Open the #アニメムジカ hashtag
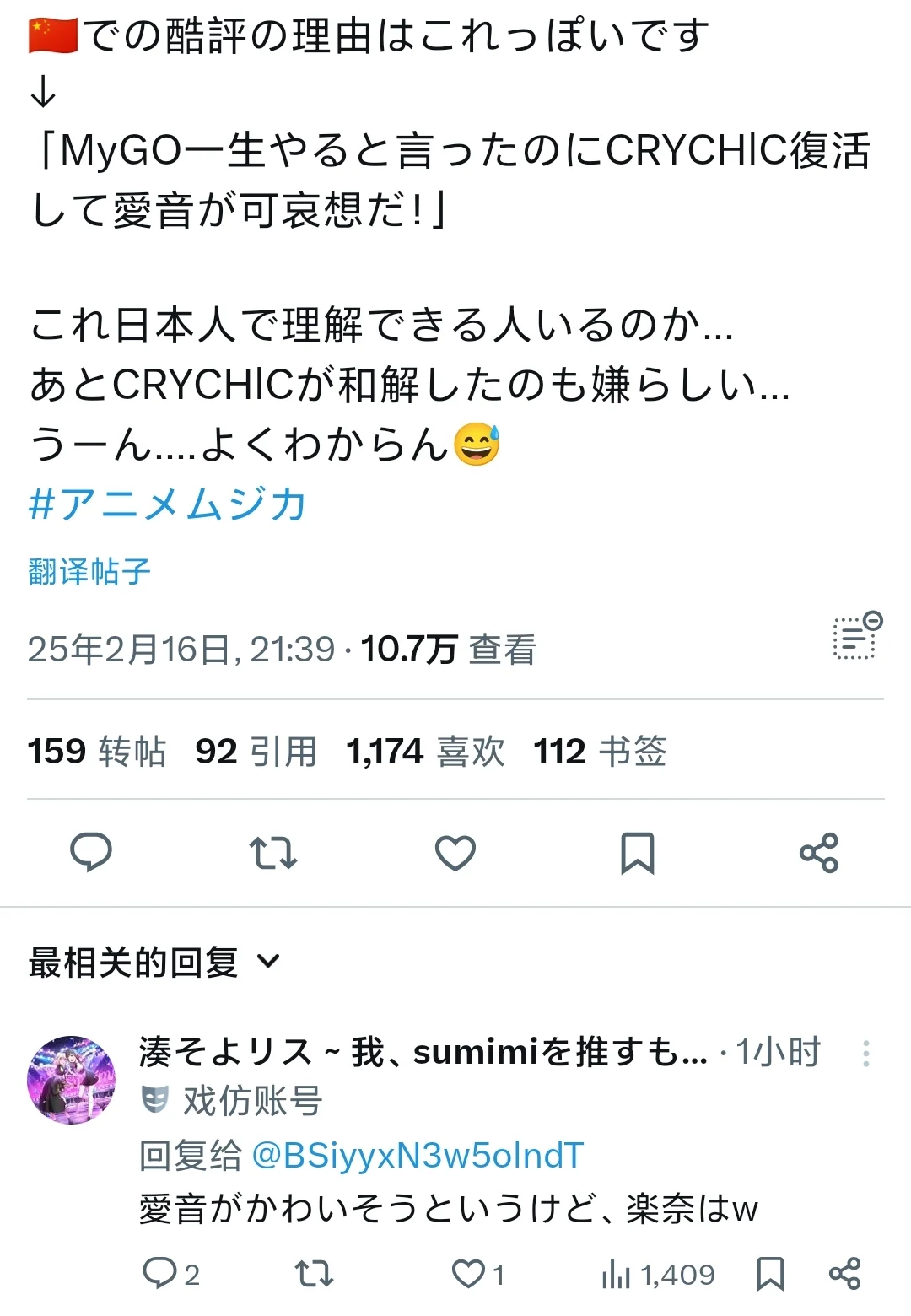Screen dimensions: 911x1316 [167, 505]
